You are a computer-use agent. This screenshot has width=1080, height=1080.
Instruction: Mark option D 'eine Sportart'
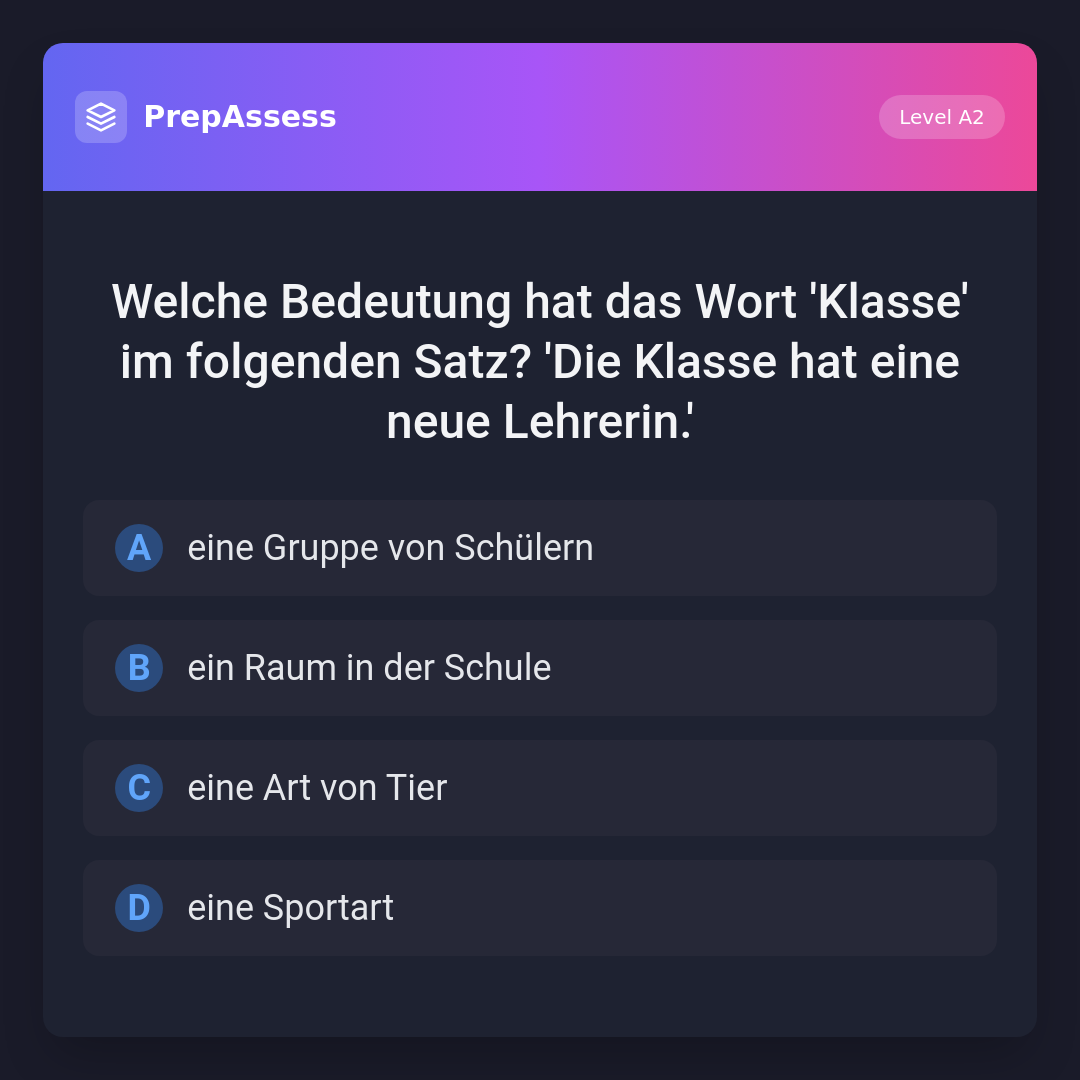540,908
